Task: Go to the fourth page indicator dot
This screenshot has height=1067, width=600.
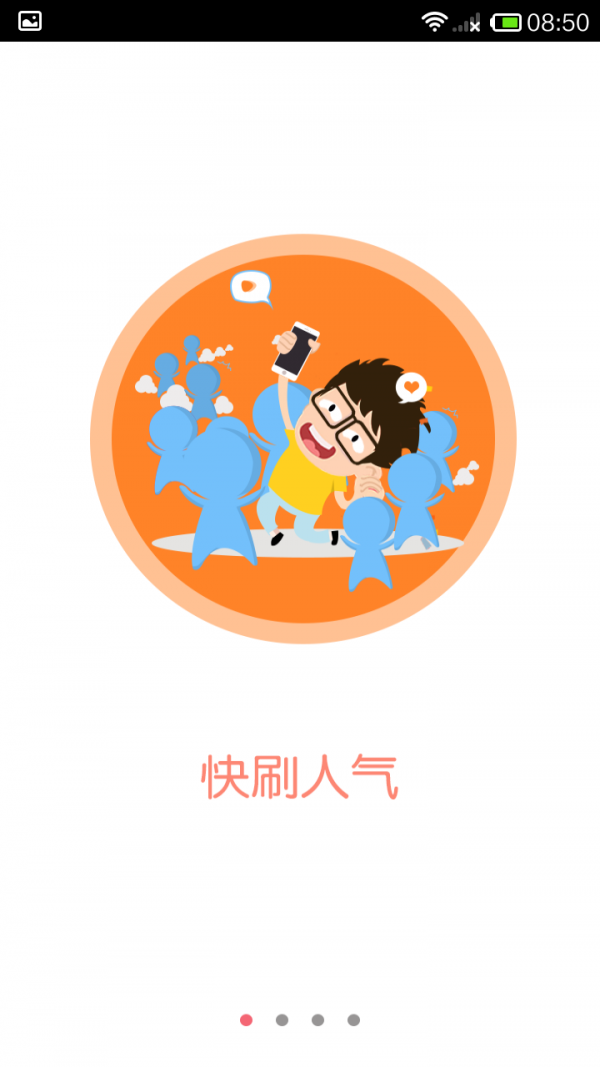Action: pos(354,1020)
